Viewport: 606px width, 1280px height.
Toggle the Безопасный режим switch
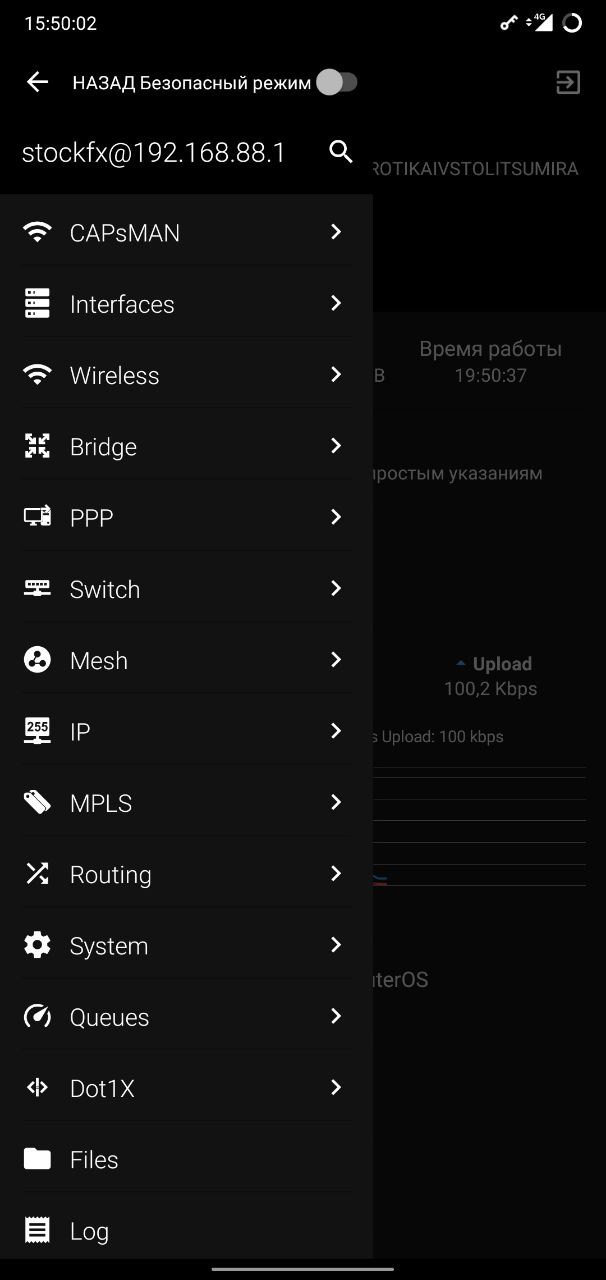click(337, 82)
